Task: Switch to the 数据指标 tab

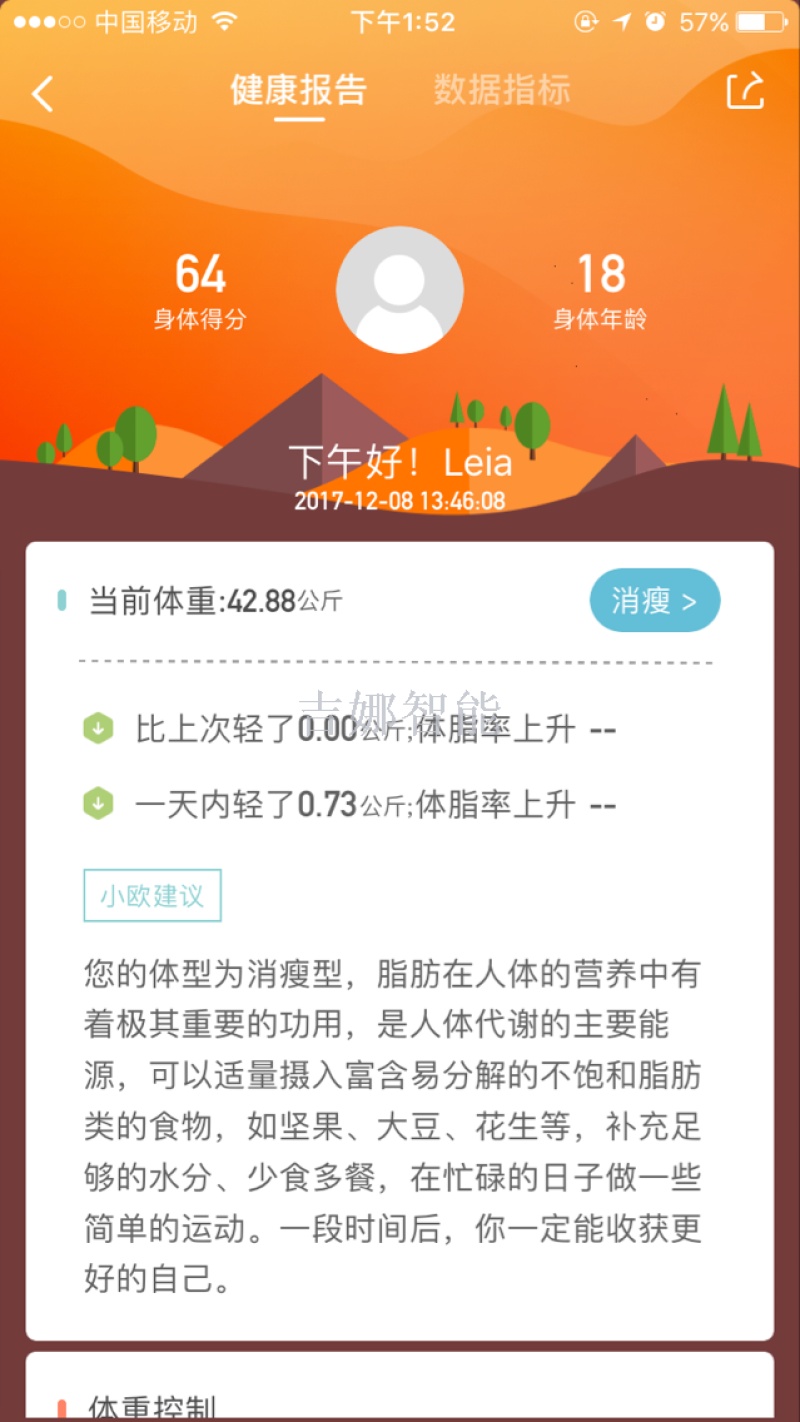Action: tap(501, 90)
